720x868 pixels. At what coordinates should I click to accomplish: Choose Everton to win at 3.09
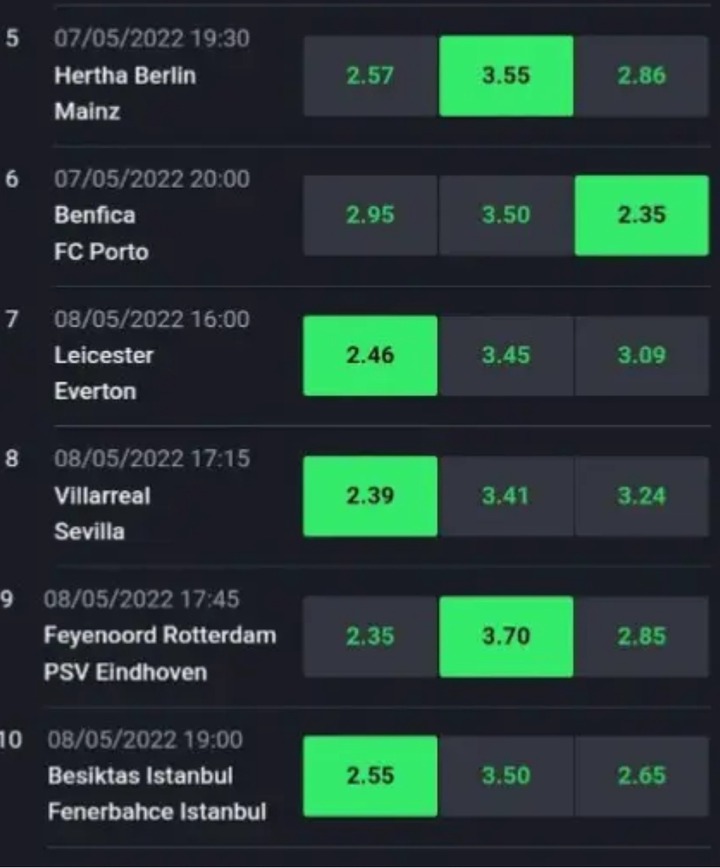tap(642, 355)
